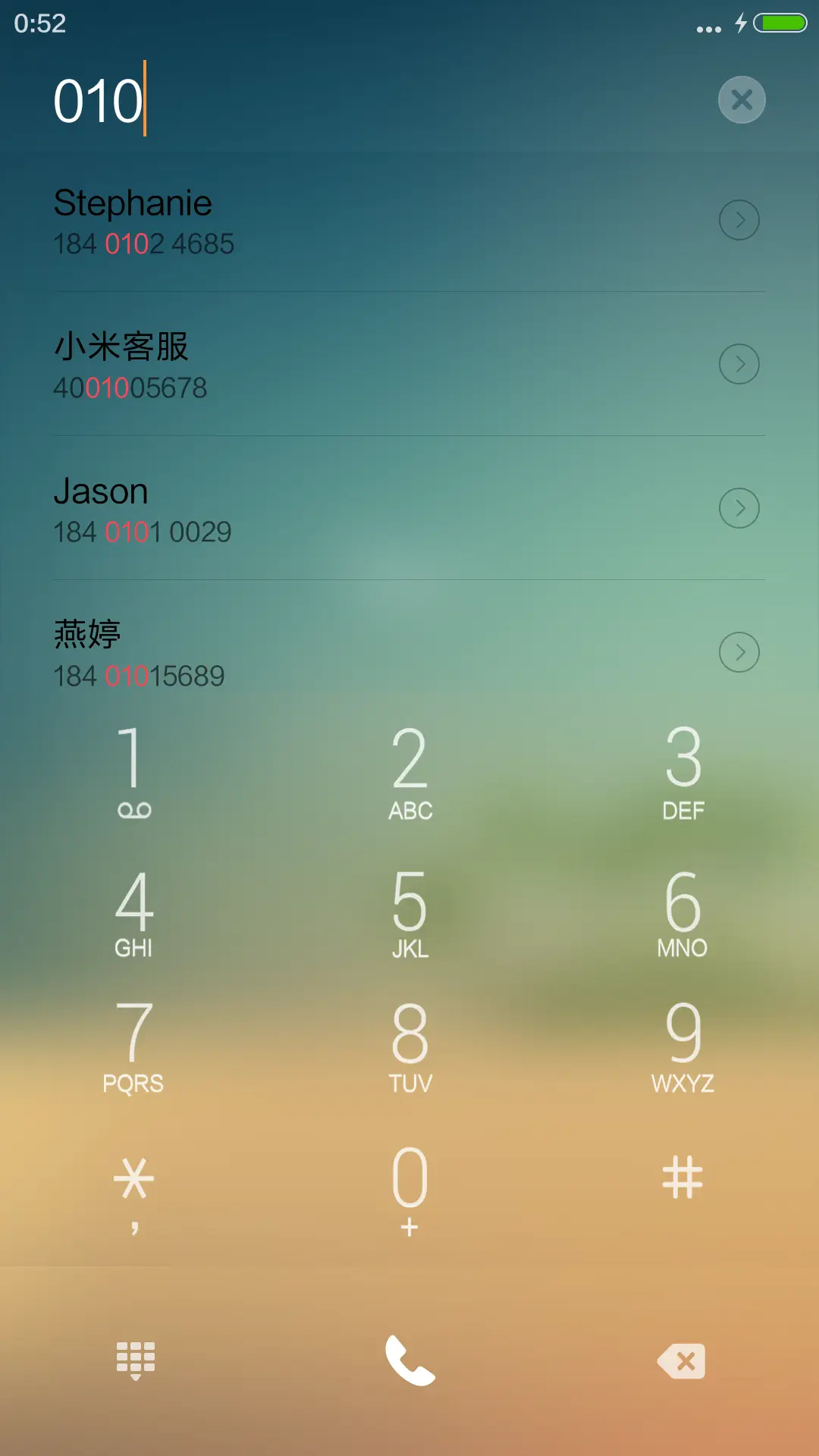The height and width of the screenshot is (1456, 819).
Task: Tap Jason's matched number entry
Action: [303, 509]
